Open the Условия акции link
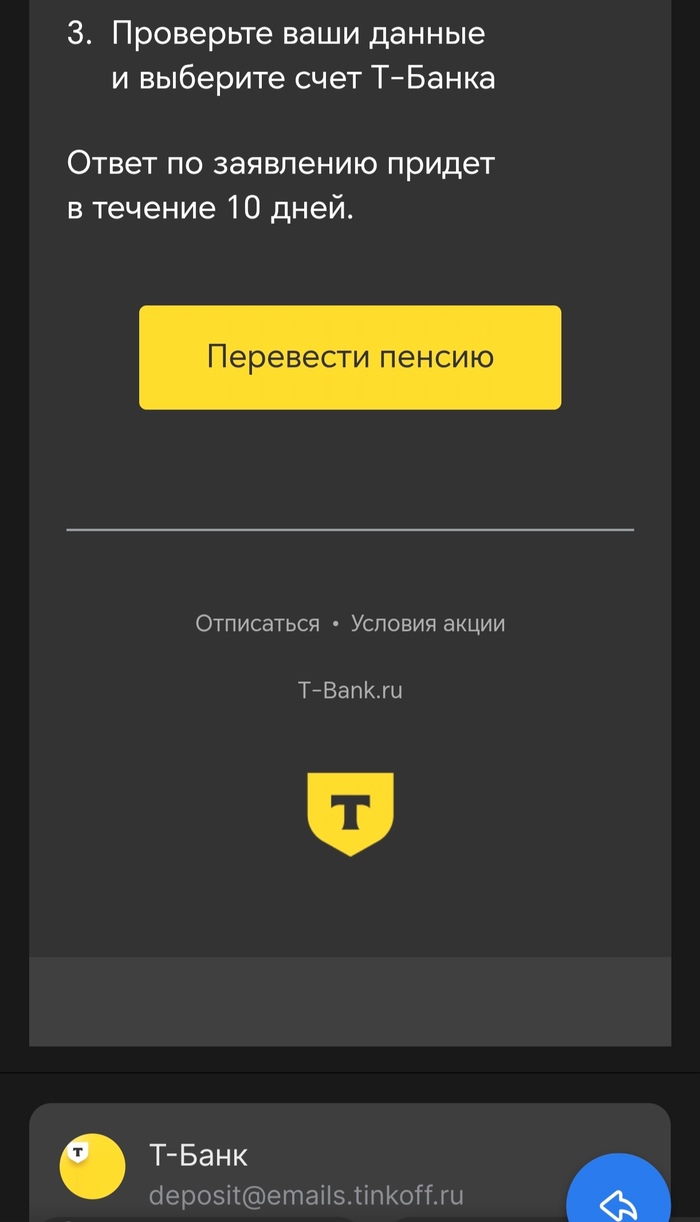Viewport: 700px width, 1222px height. pyautogui.click(x=427, y=624)
